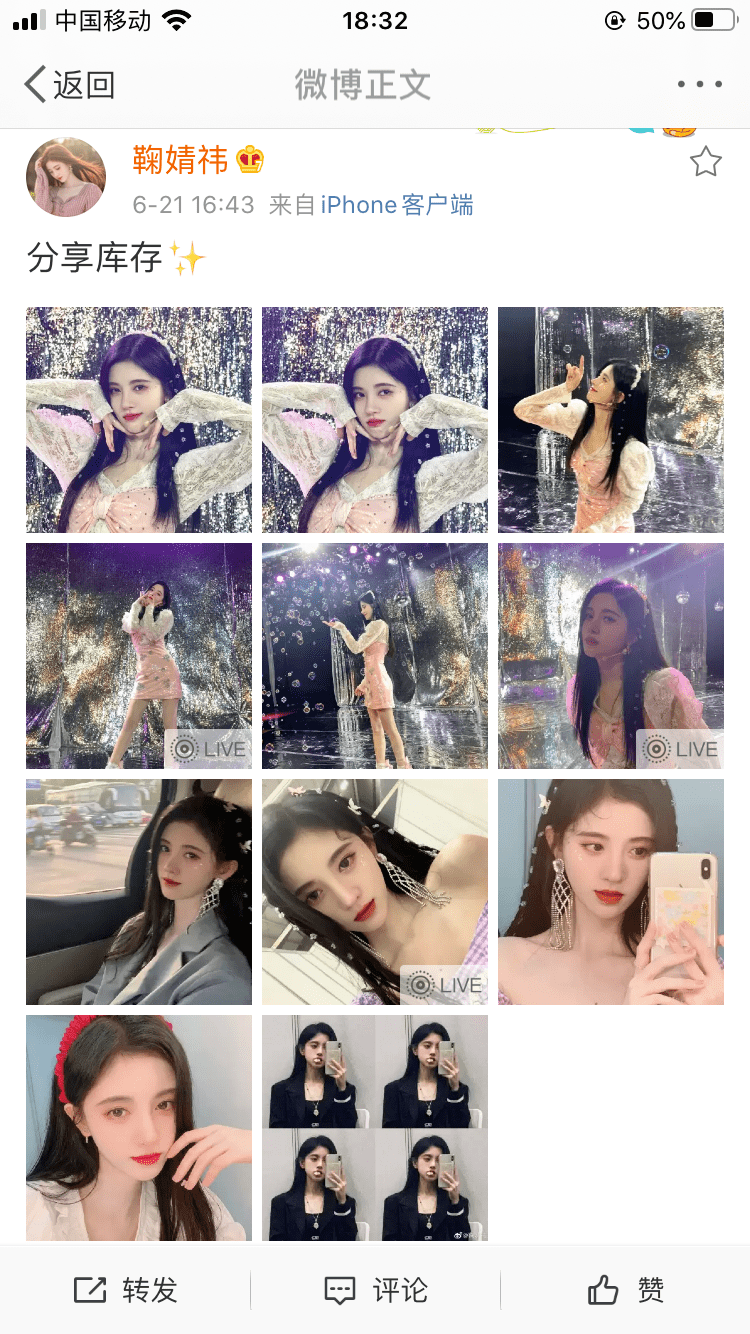
Task: Tap the VIP crown badge next to 鞠婧祎
Action: [247, 160]
